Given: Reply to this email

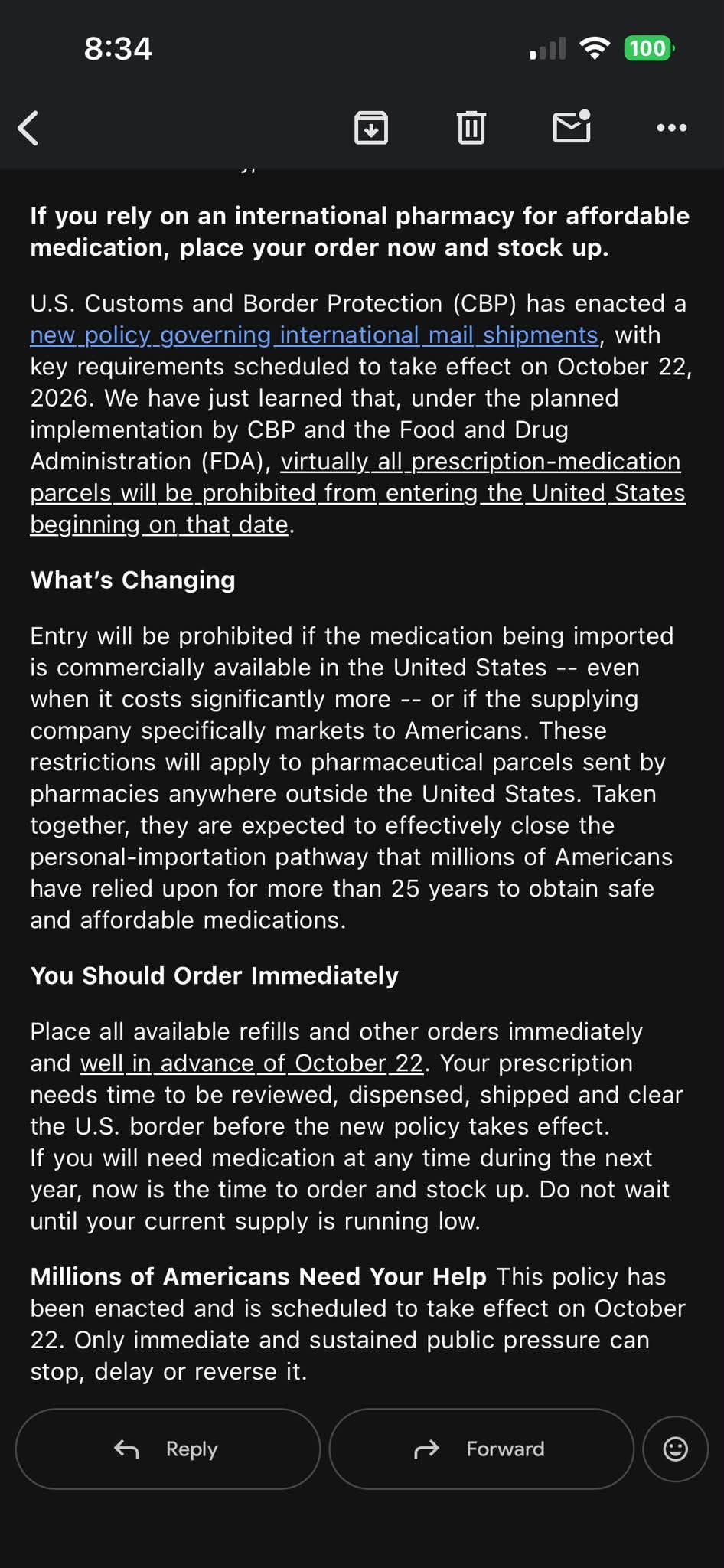Looking at the screenshot, I should coord(168,1449).
